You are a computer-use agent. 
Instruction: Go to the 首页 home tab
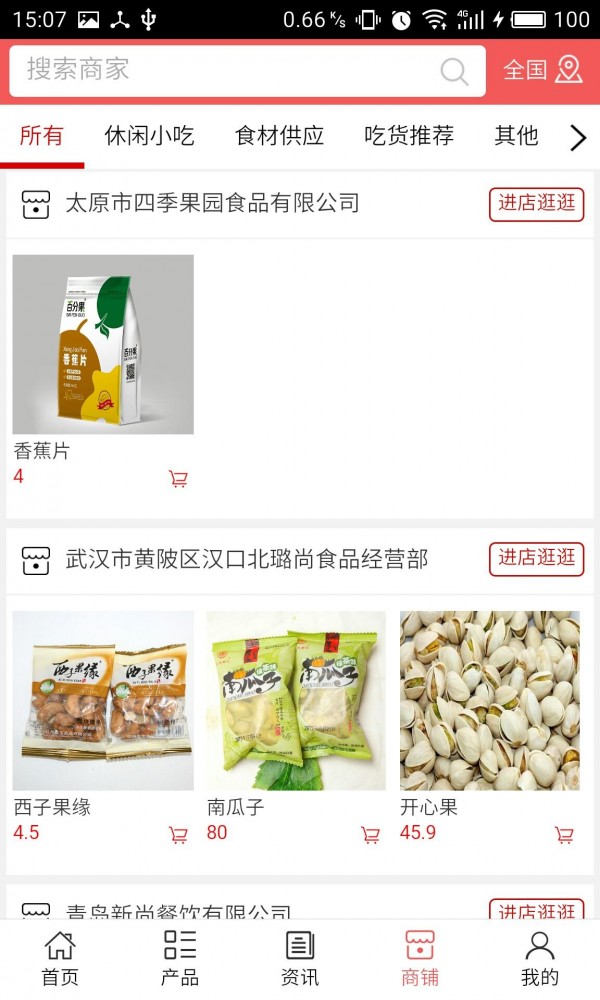pyautogui.click(x=60, y=958)
